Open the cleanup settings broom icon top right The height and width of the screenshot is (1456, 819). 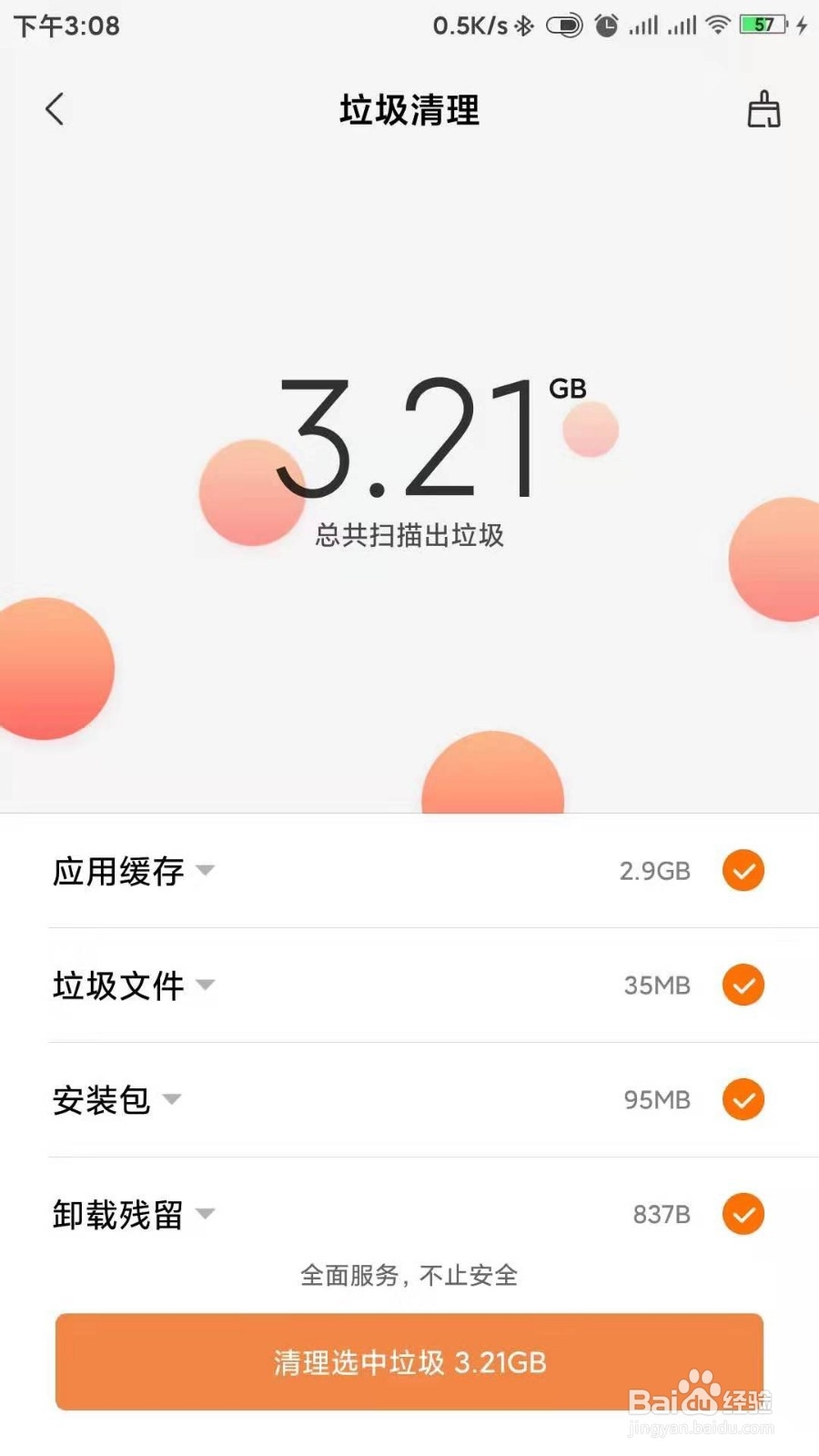(763, 109)
